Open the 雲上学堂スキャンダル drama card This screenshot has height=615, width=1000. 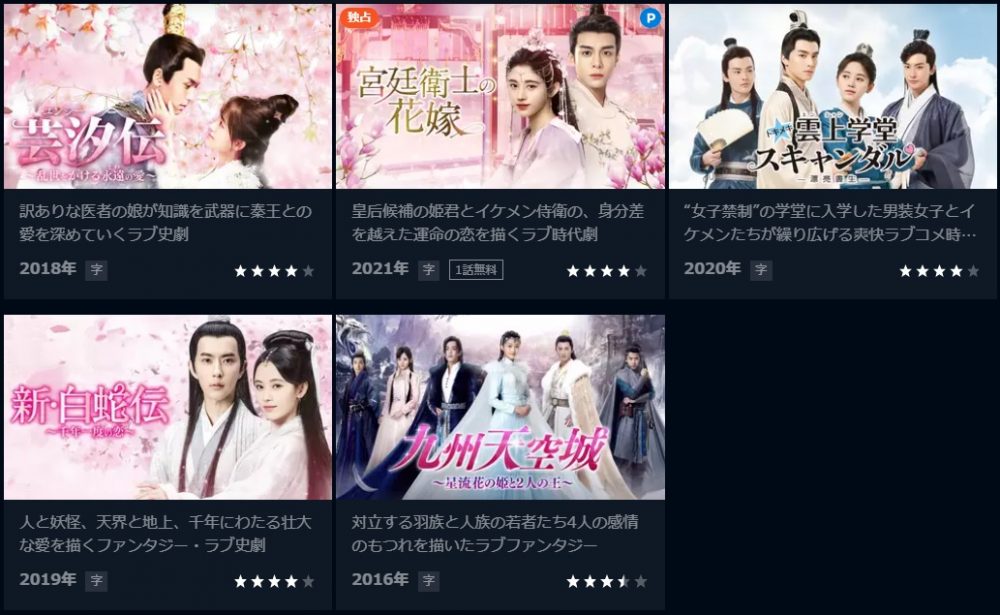(832, 97)
